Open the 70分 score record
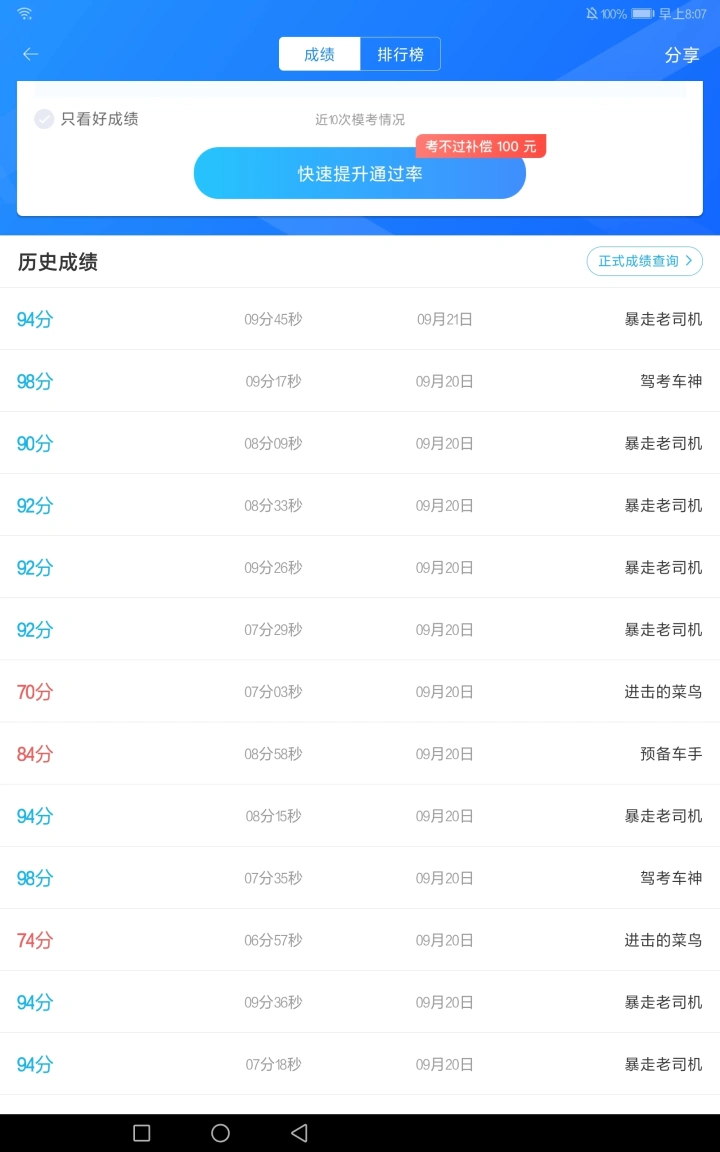The image size is (720, 1152). [360, 691]
